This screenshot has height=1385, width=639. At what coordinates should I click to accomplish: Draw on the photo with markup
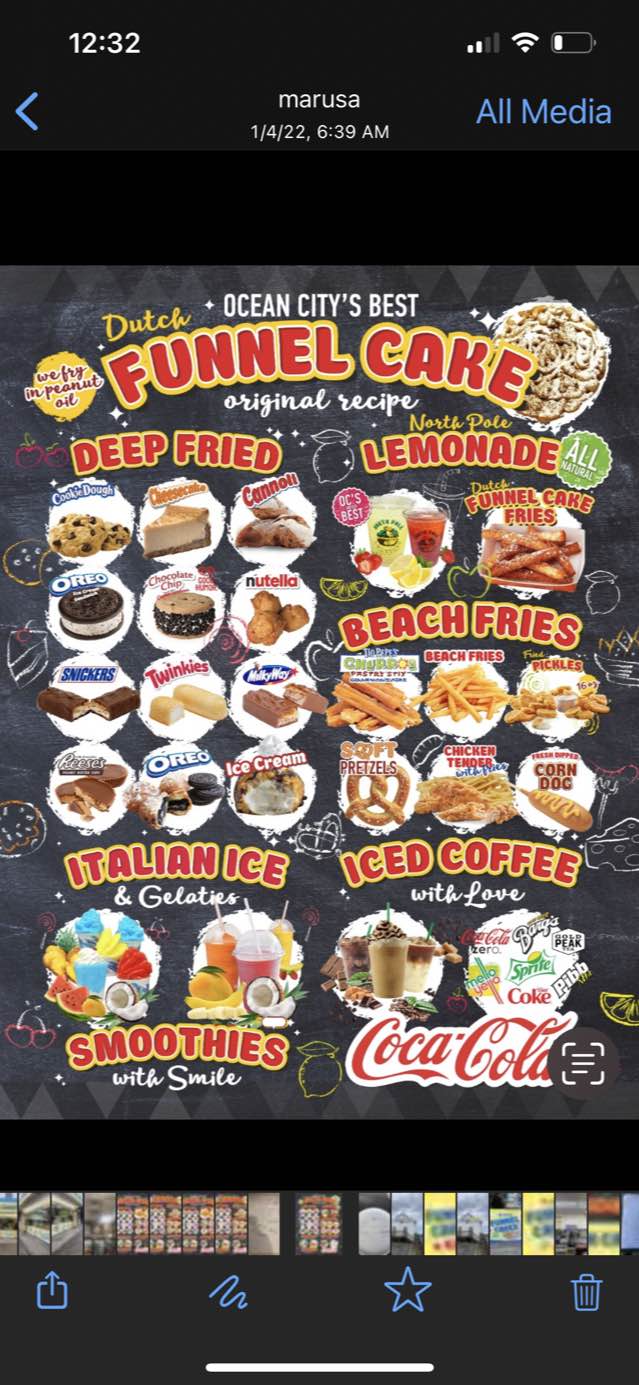229,1292
